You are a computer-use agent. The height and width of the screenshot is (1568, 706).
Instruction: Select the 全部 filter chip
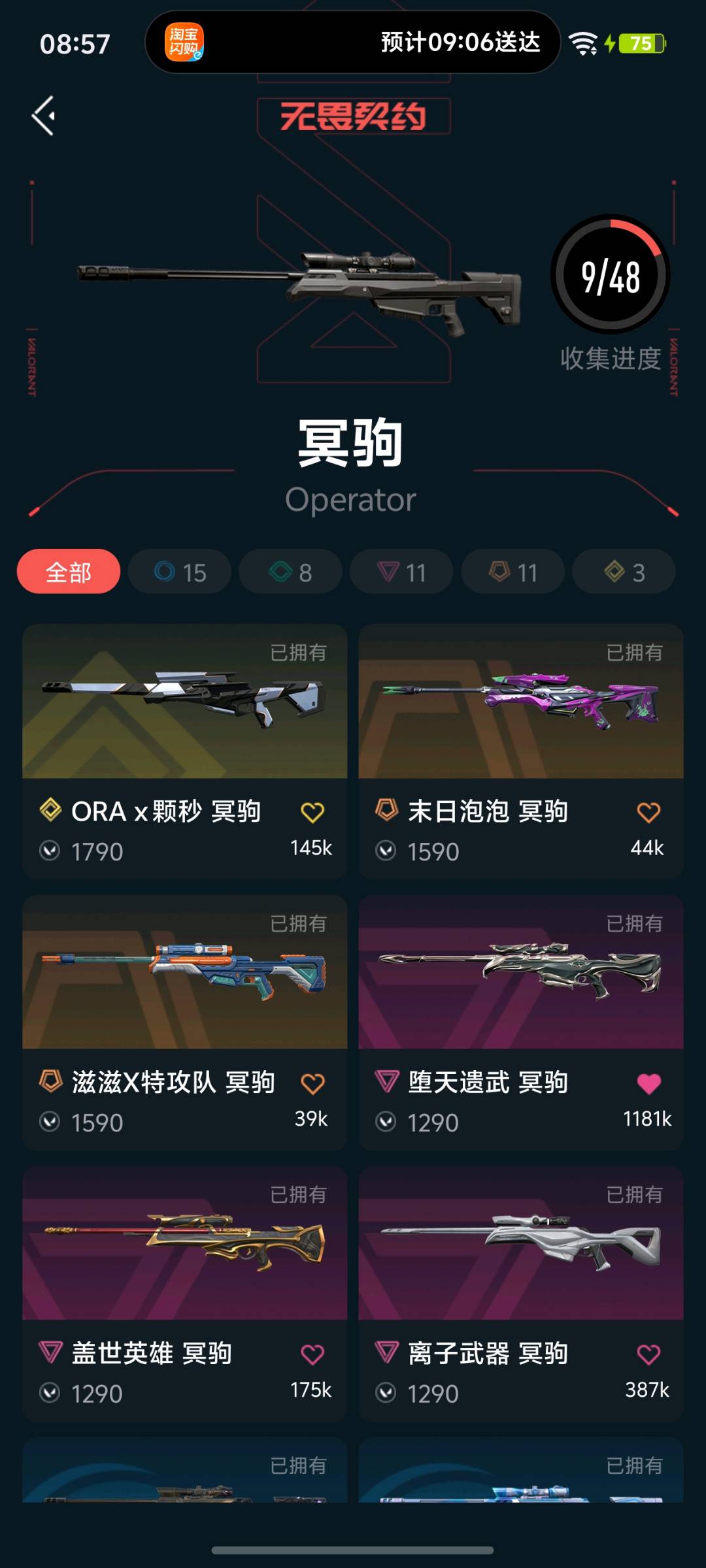(69, 572)
